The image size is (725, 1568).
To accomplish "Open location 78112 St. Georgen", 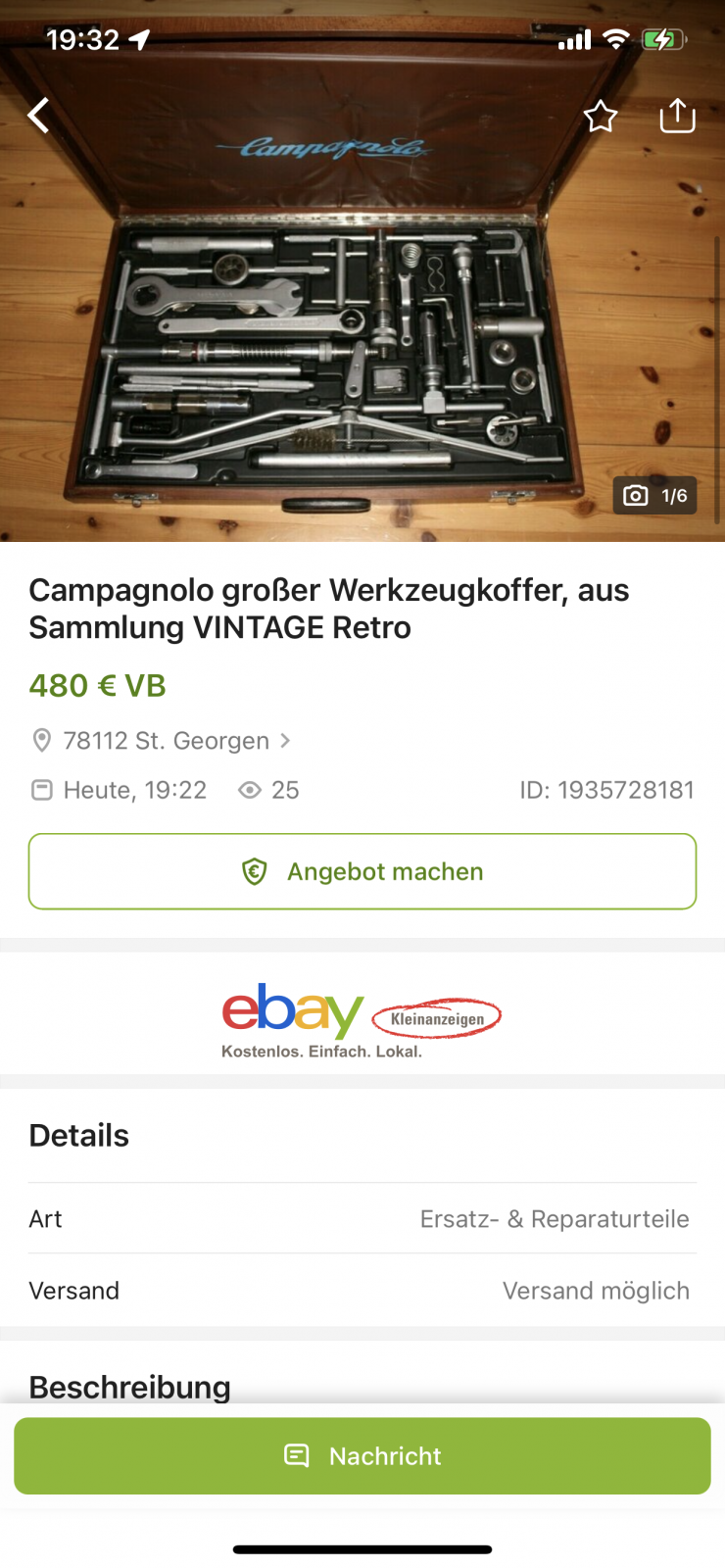I will [x=165, y=741].
